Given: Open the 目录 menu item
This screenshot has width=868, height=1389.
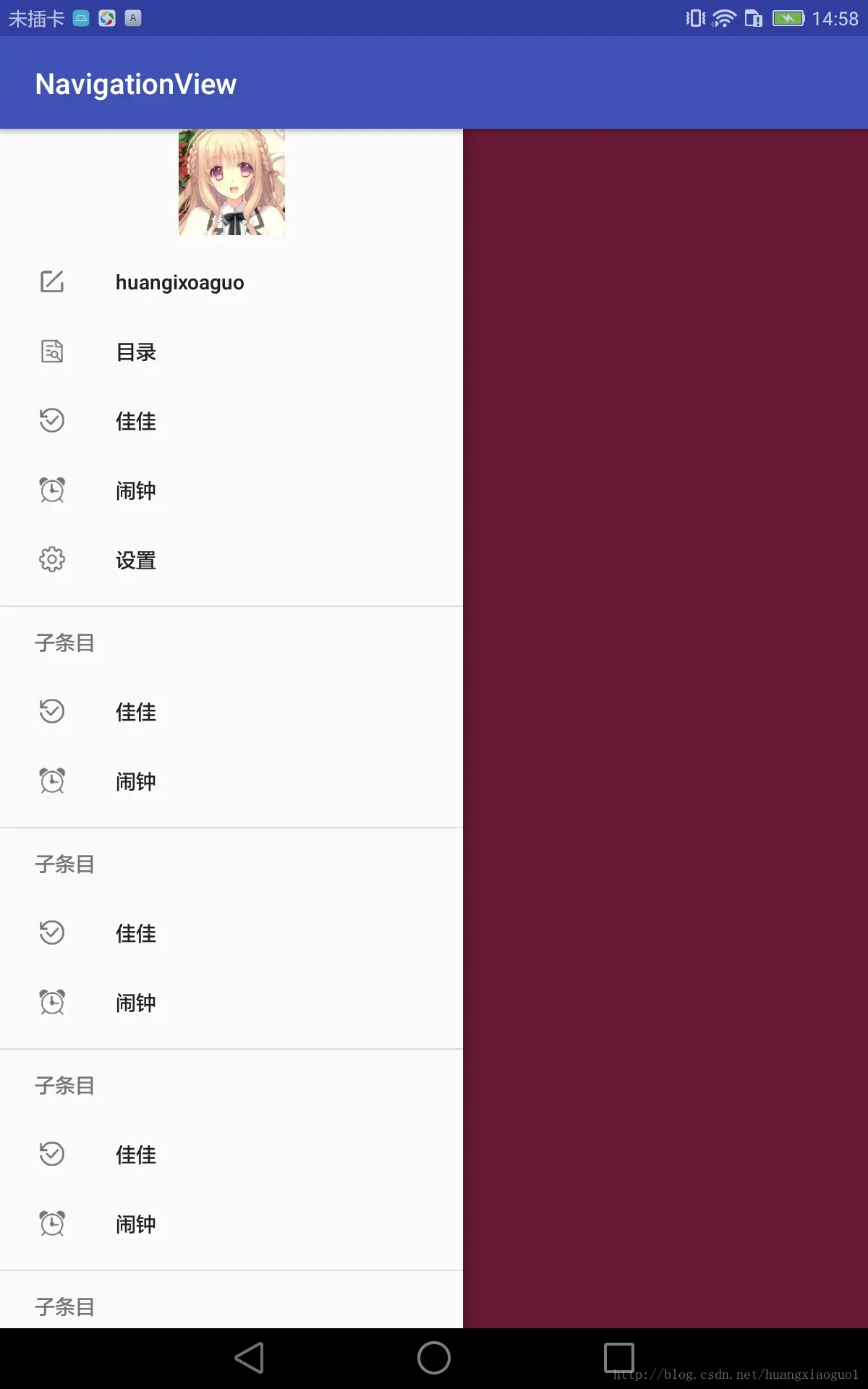Looking at the screenshot, I should pyautogui.click(x=231, y=352).
